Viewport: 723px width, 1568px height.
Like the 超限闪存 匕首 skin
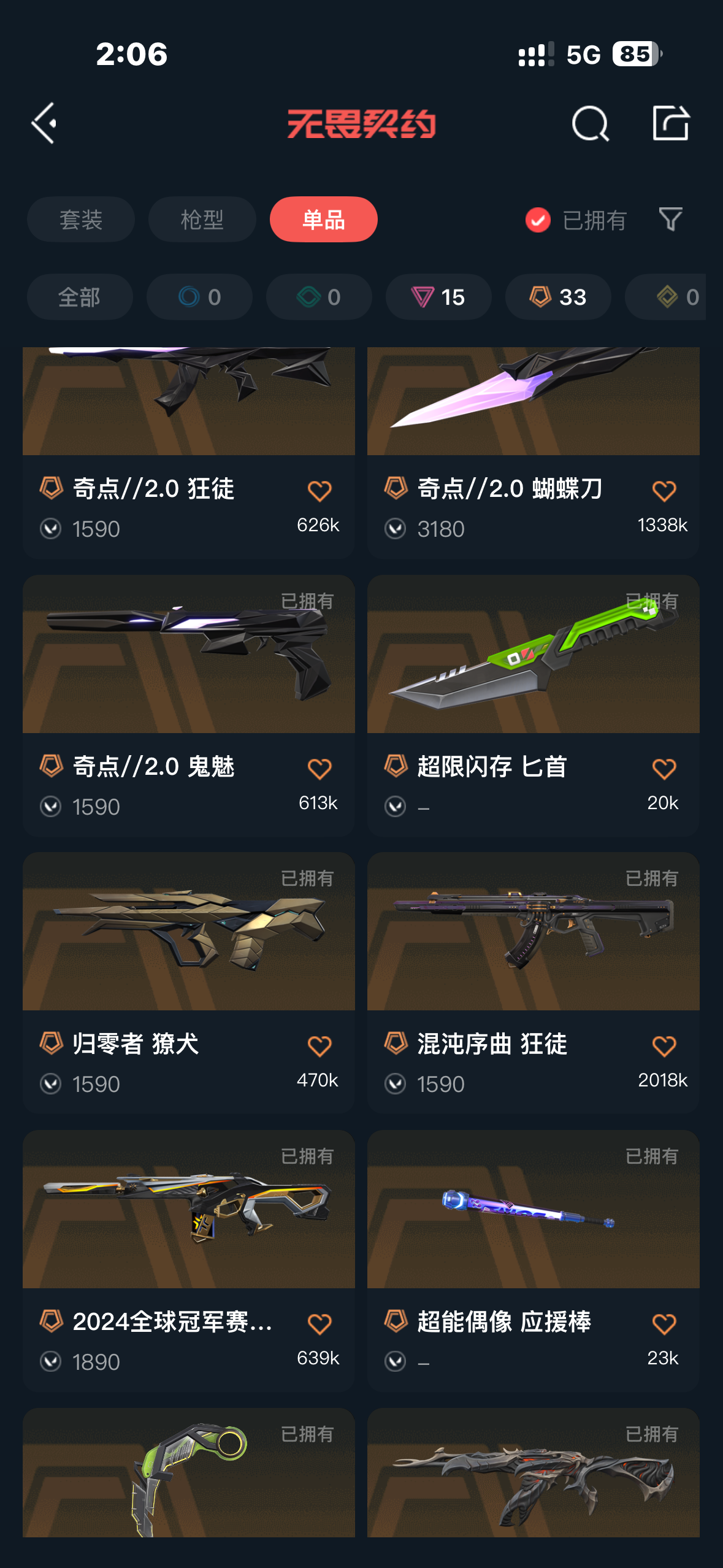click(x=664, y=769)
